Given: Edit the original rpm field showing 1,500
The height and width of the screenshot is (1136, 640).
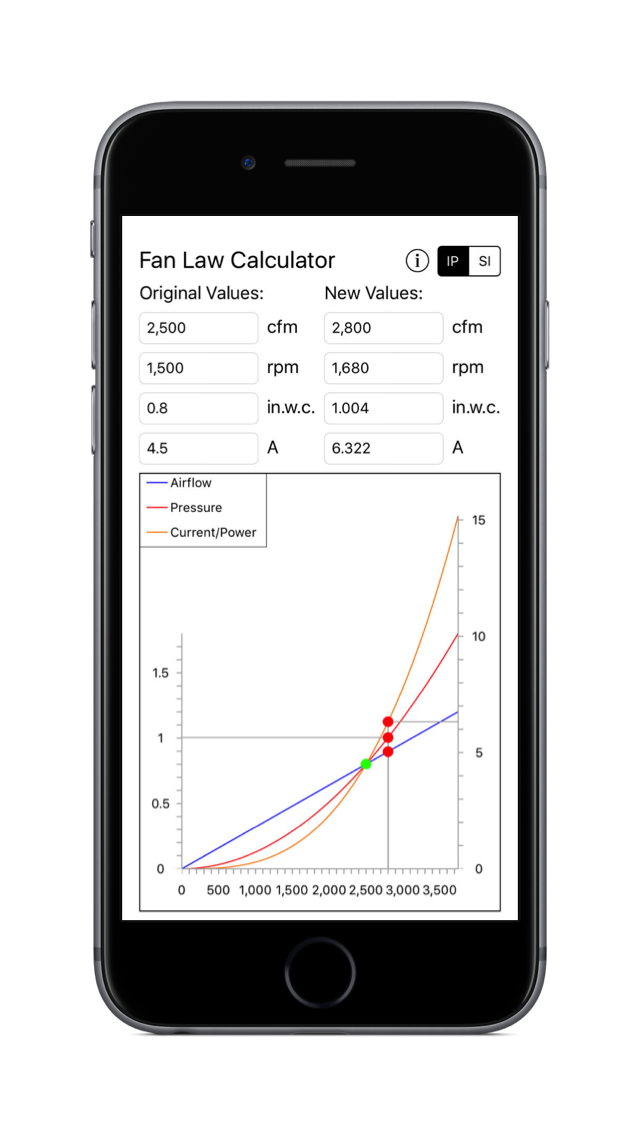Looking at the screenshot, I should (199, 368).
